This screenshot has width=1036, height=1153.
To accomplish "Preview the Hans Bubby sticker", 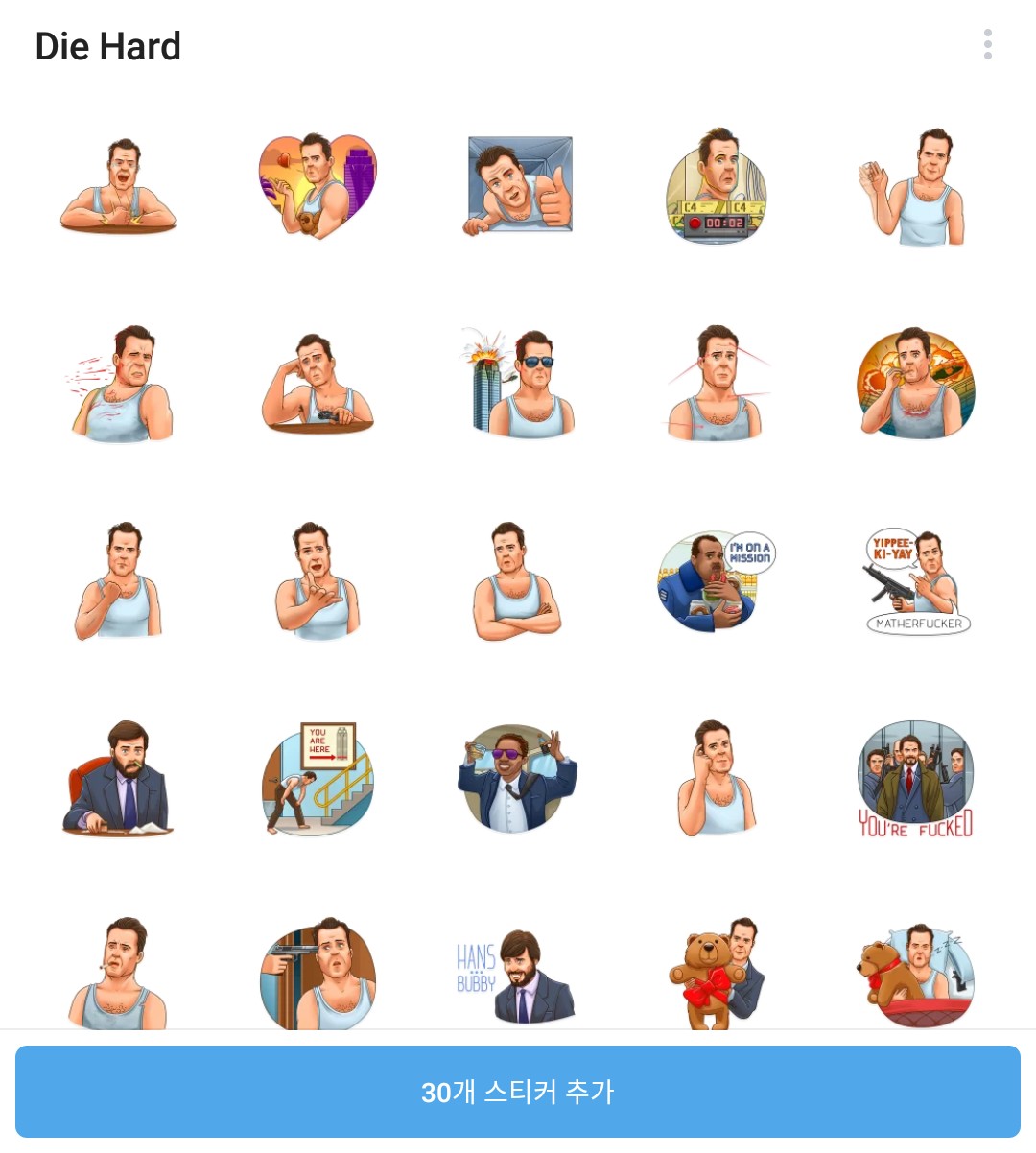I will [518, 974].
